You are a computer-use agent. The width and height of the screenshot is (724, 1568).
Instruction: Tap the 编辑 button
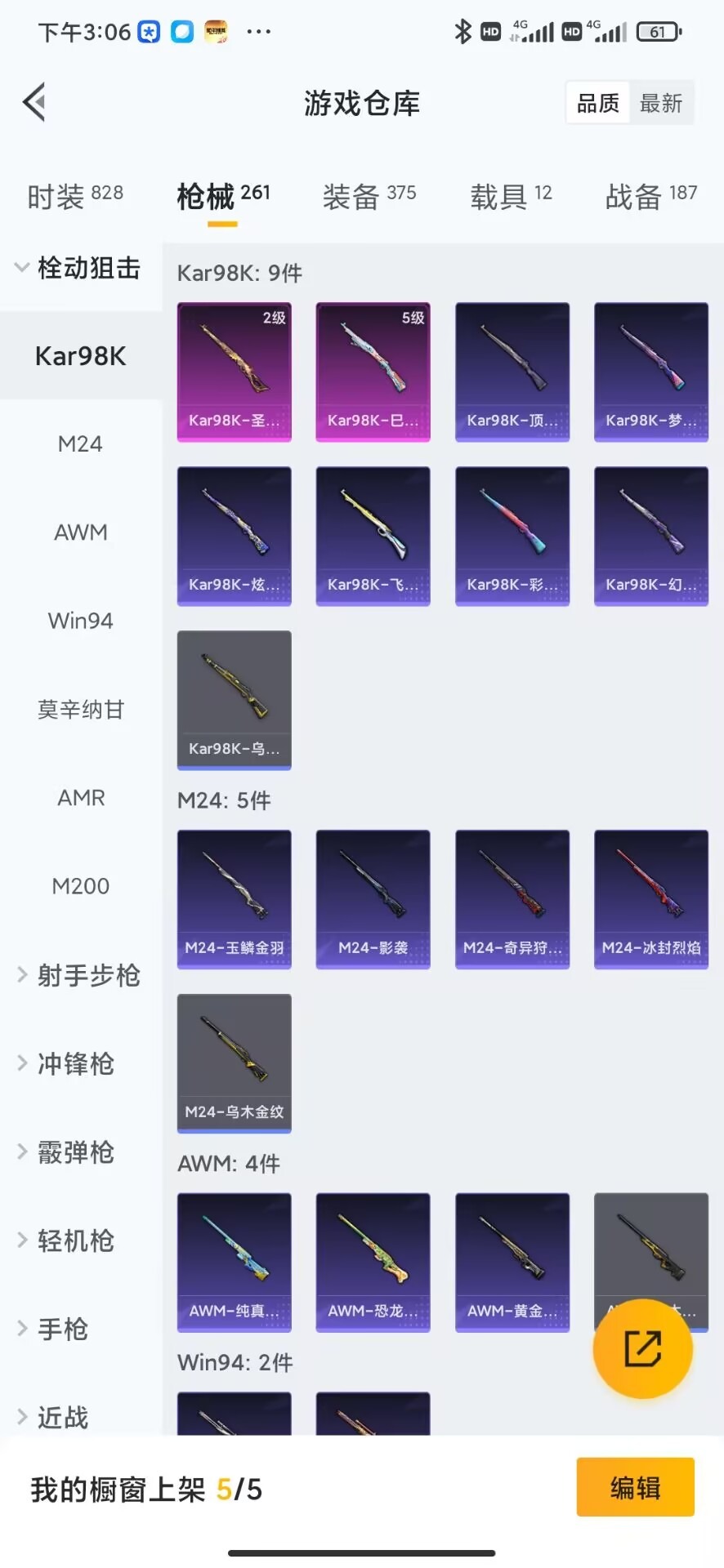tap(635, 1487)
